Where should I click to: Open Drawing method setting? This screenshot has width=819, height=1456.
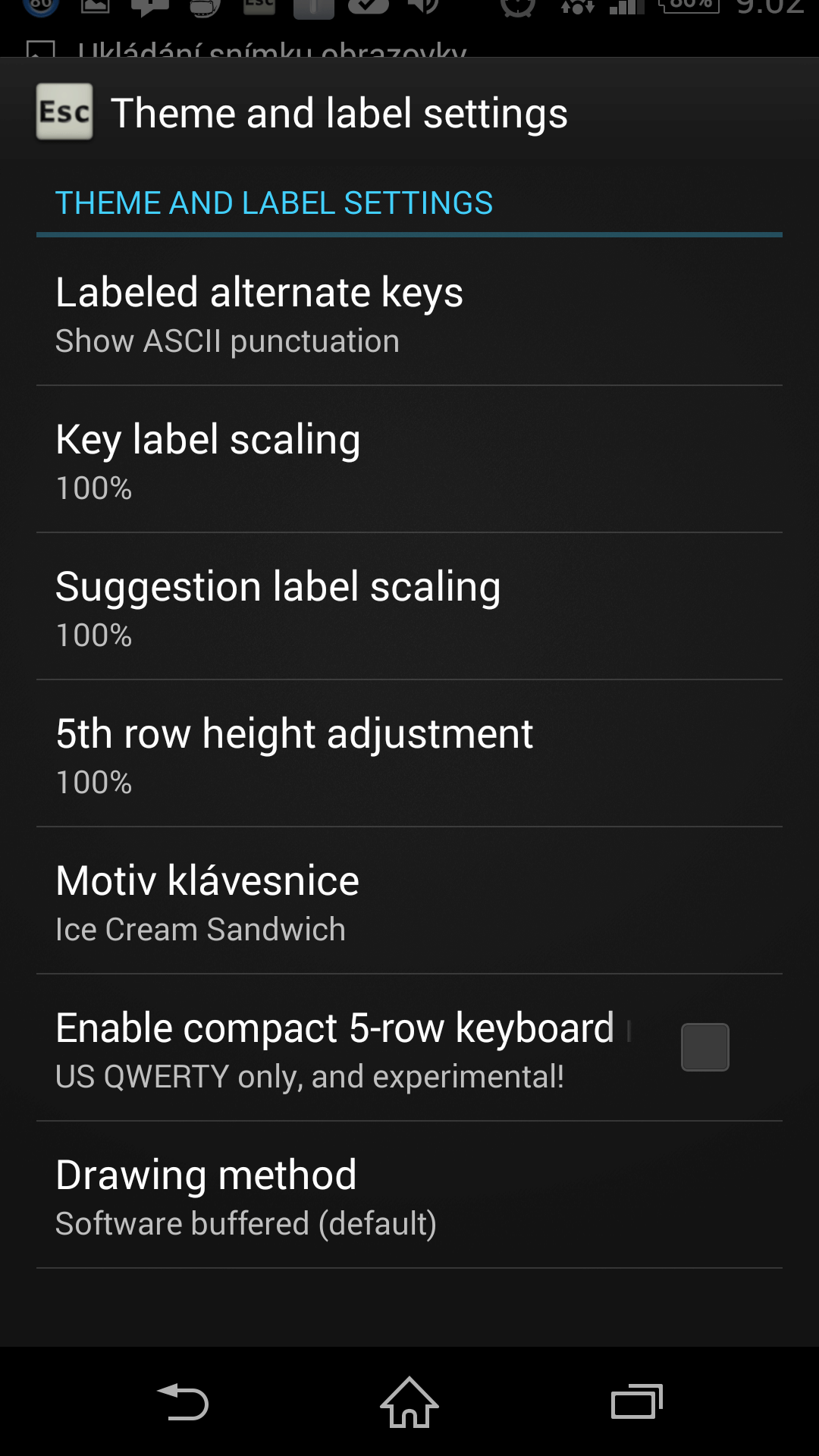[x=409, y=1195]
